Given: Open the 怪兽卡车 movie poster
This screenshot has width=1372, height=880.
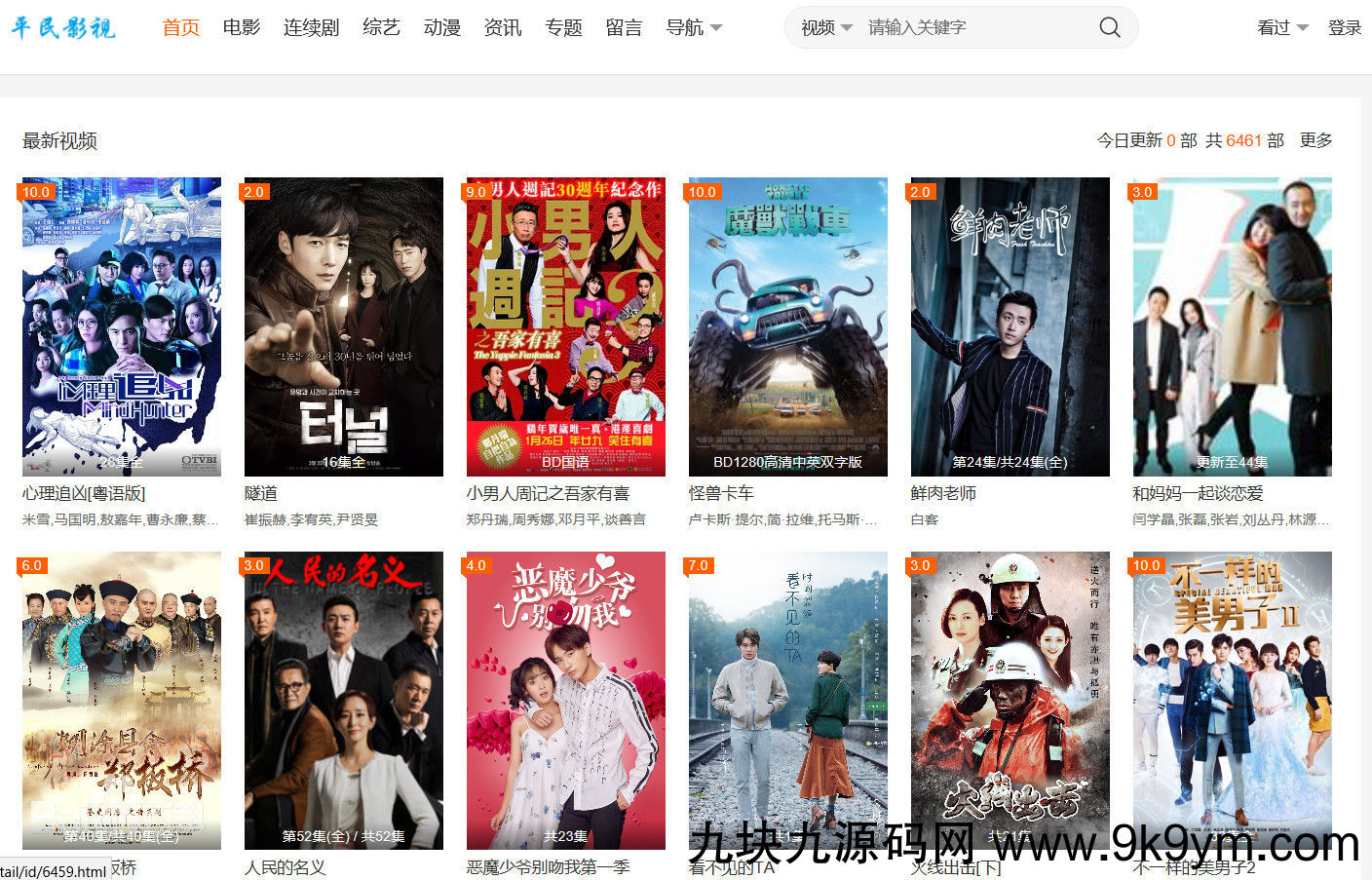Looking at the screenshot, I should pyautogui.click(x=788, y=326).
